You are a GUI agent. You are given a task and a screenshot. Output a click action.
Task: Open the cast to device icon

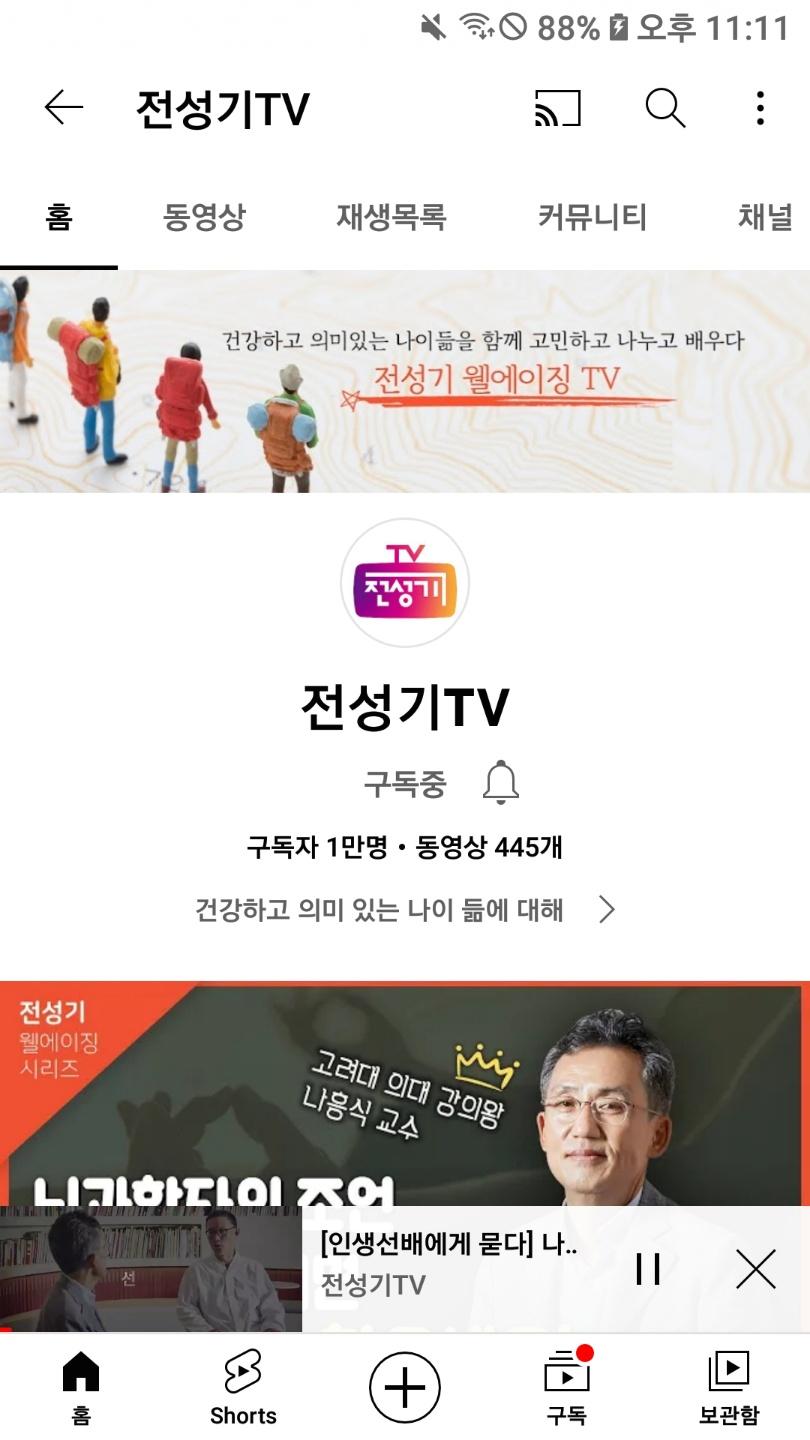pyautogui.click(x=557, y=108)
